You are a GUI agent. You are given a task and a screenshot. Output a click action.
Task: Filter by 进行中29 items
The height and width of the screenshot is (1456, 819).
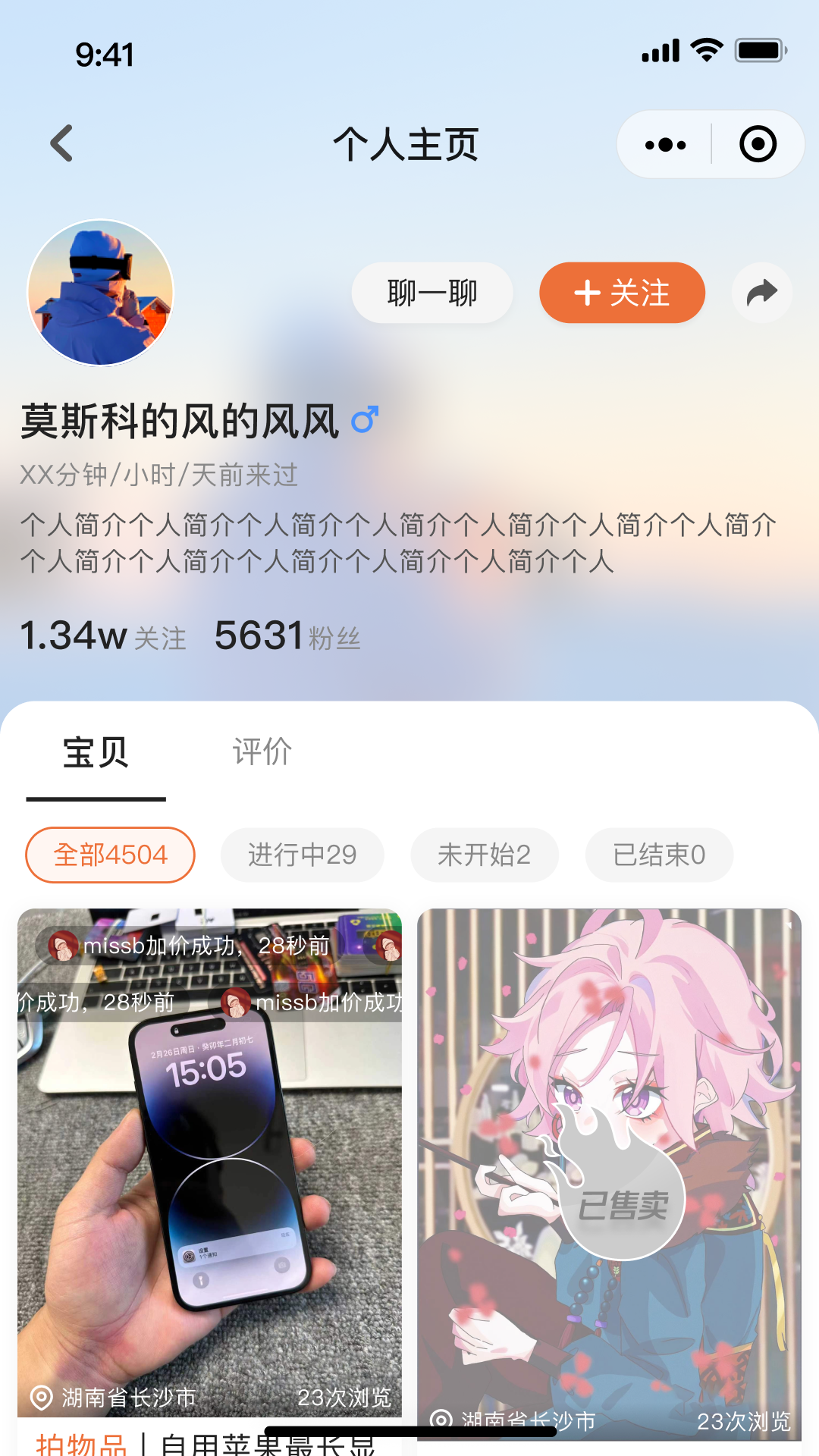(302, 855)
